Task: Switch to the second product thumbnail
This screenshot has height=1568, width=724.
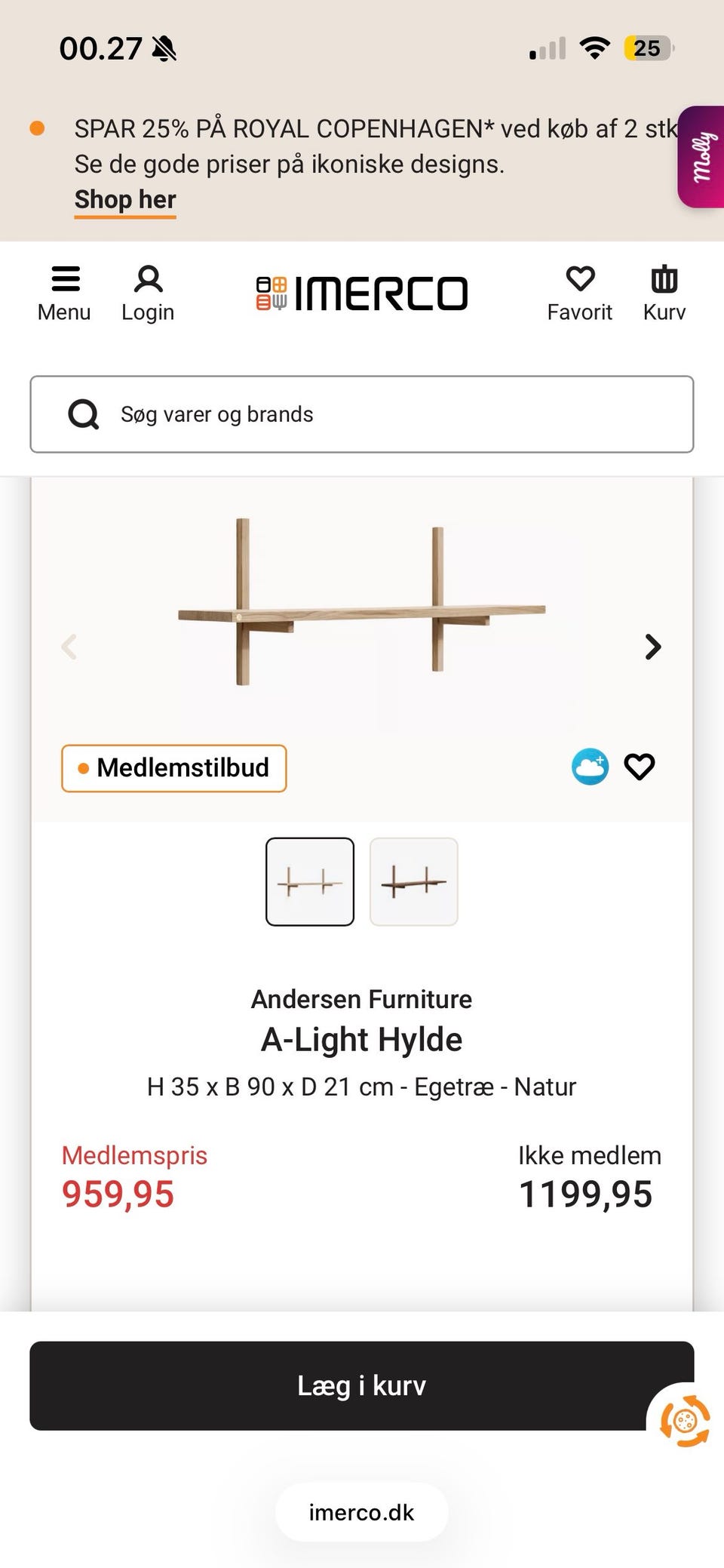Action: pos(414,882)
